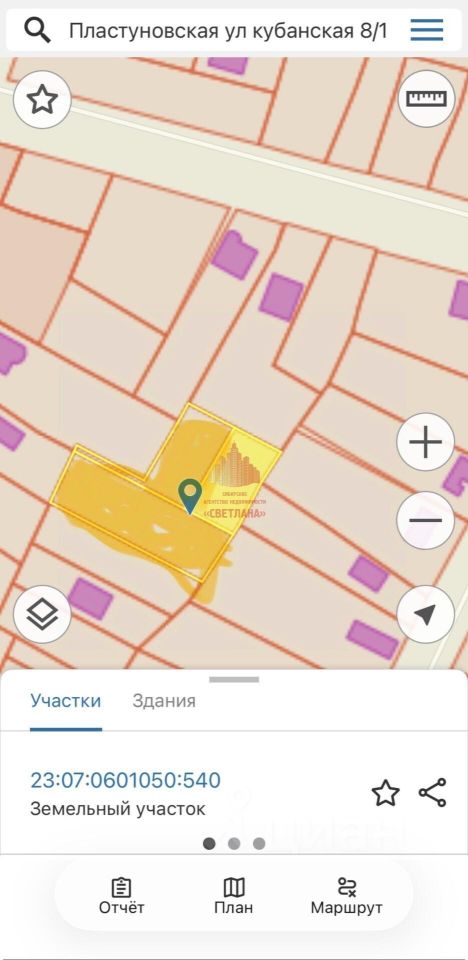Switch to the Участки tab
This screenshot has height=960, width=468.
pos(66,700)
